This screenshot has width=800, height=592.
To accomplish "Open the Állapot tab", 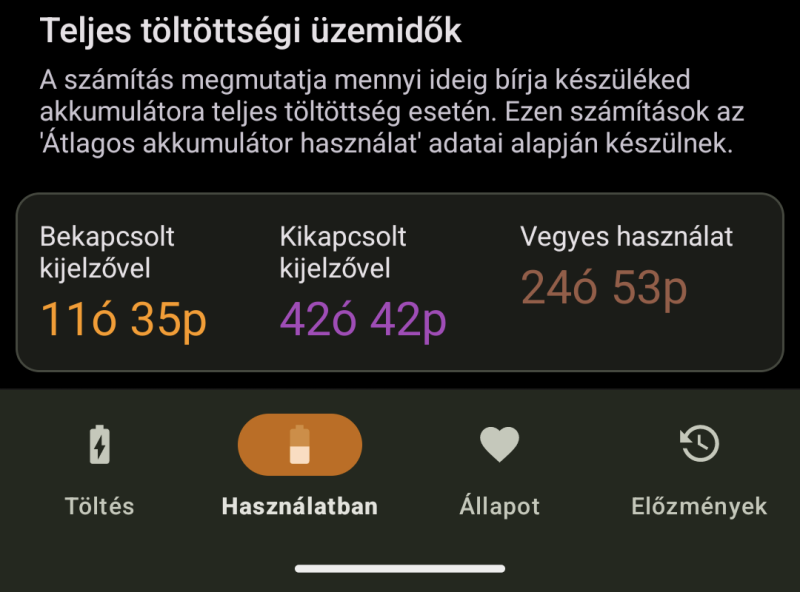I will tap(499, 466).
